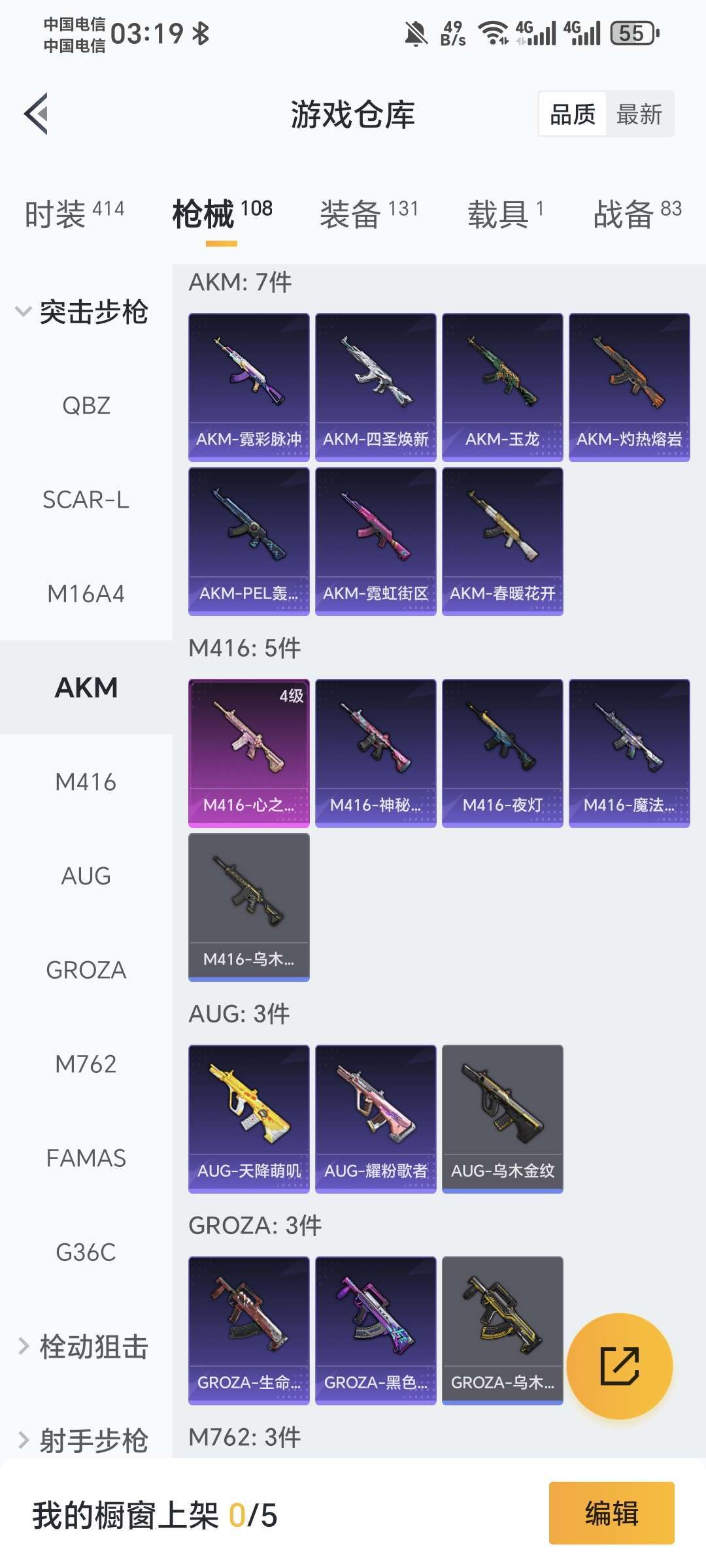Tap the 编辑 button

tap(611, 1513)
